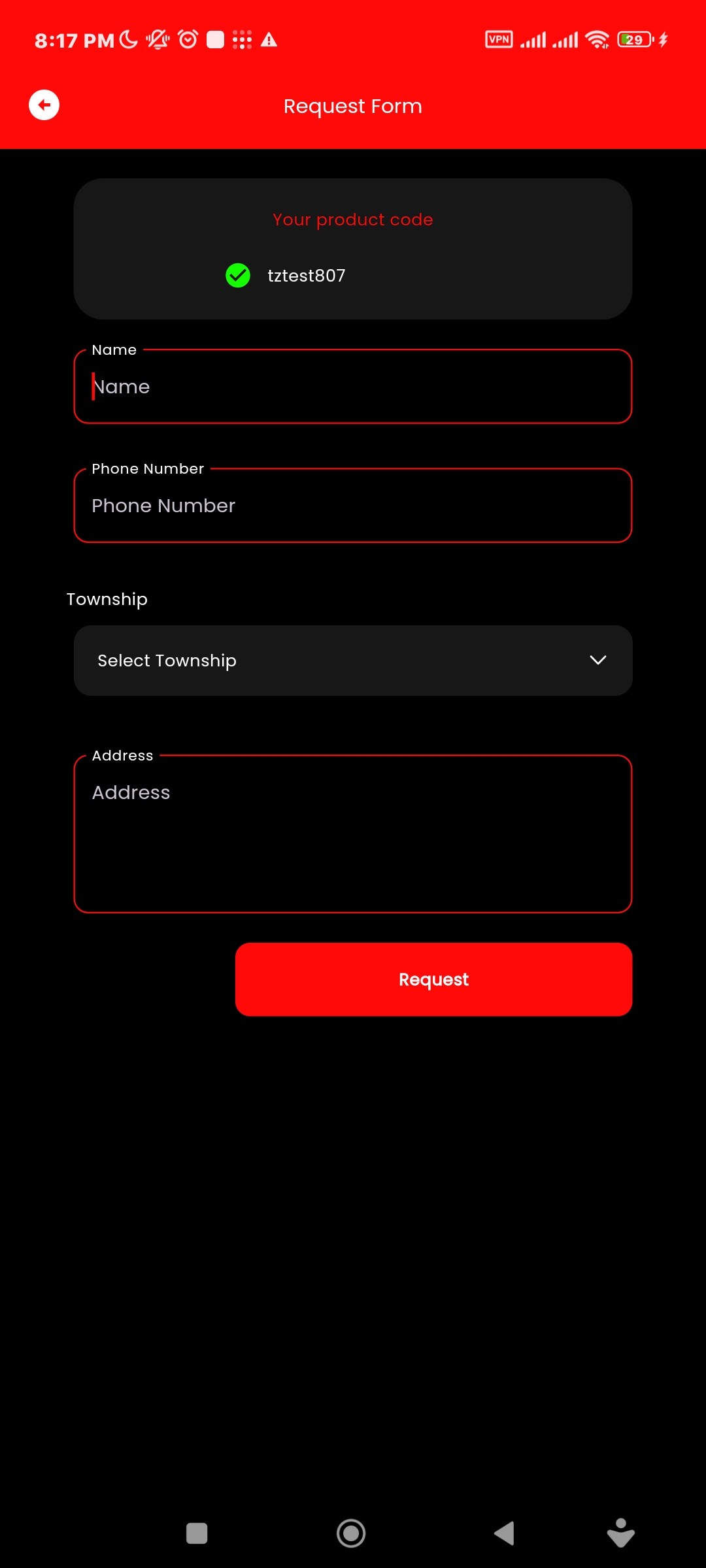Viewport: 706px width, 1568px height.
Task: Go back using the arrow in the header
Action: [x=44, y=105]
